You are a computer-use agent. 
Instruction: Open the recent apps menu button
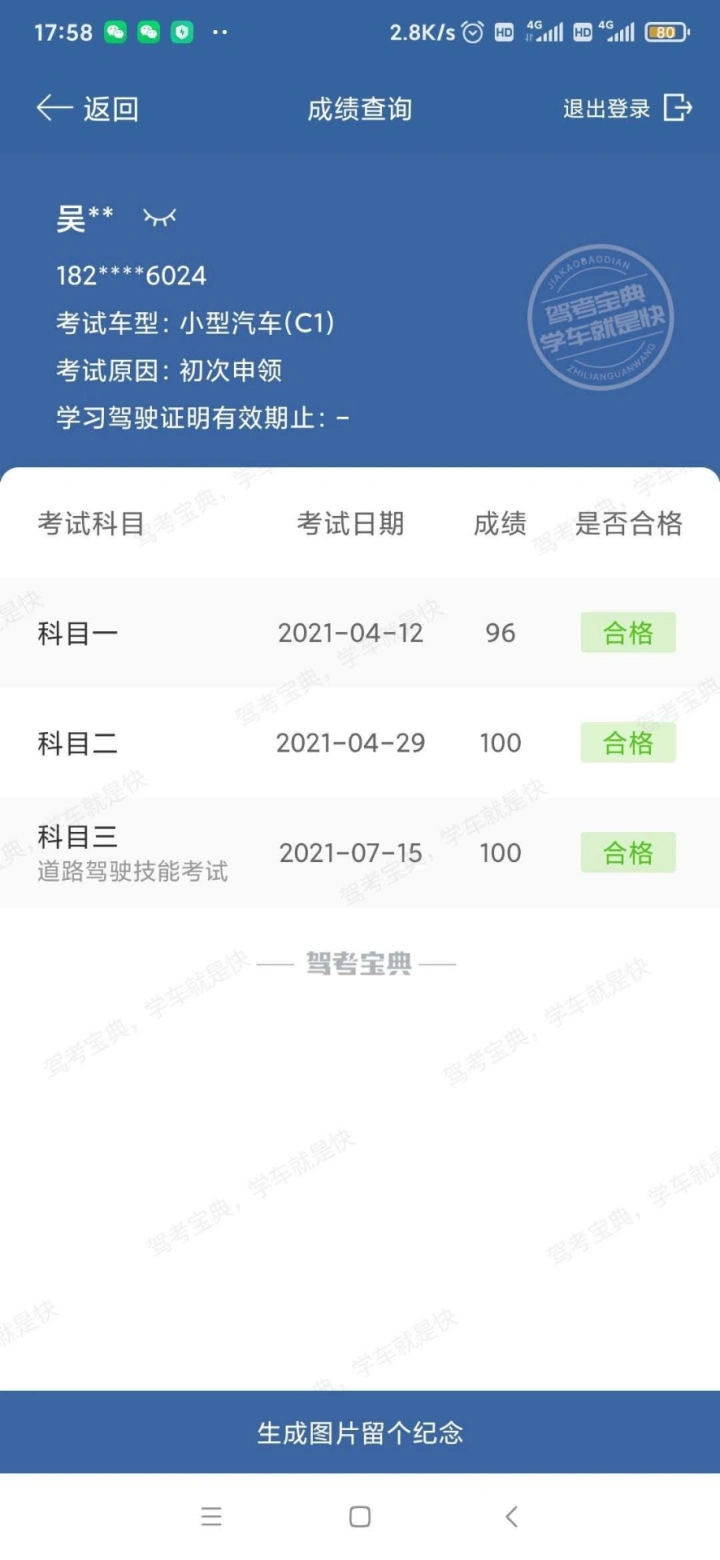pos(211,1517)
